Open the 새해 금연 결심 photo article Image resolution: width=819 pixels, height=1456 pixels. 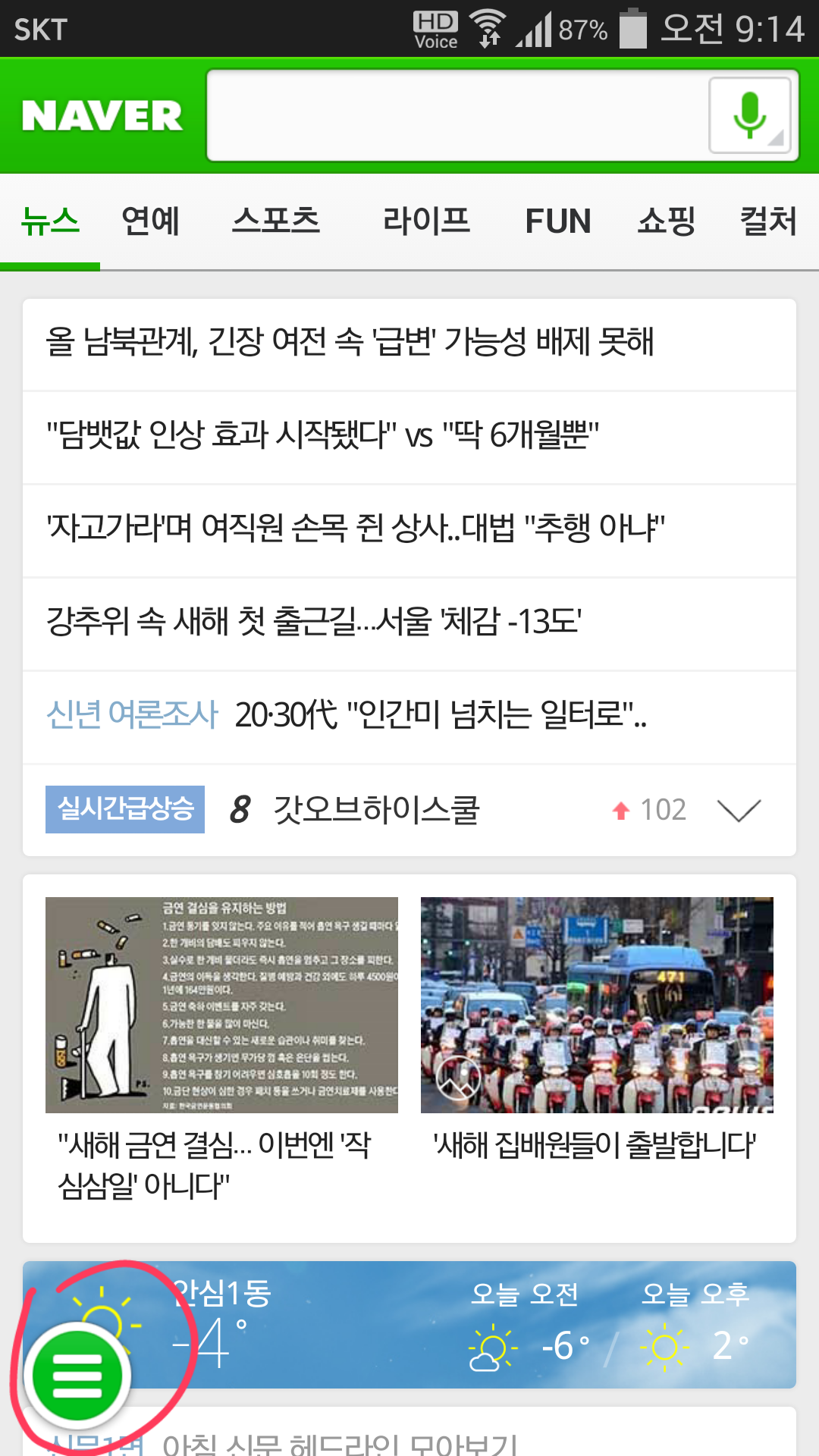pyautogui.click(x=221, y=1050)
